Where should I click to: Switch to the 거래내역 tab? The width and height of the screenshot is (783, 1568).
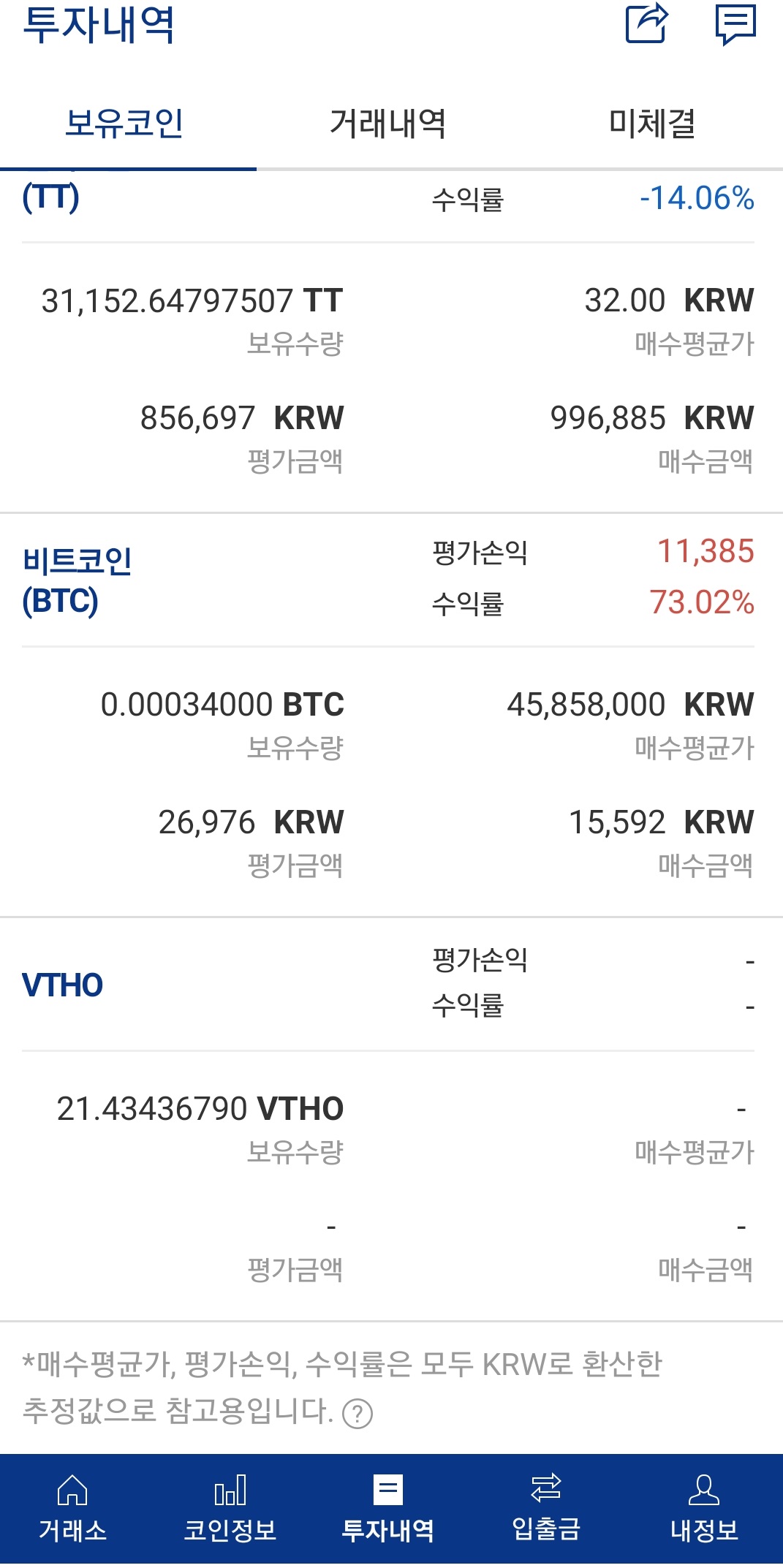click(x=387, y=123)
